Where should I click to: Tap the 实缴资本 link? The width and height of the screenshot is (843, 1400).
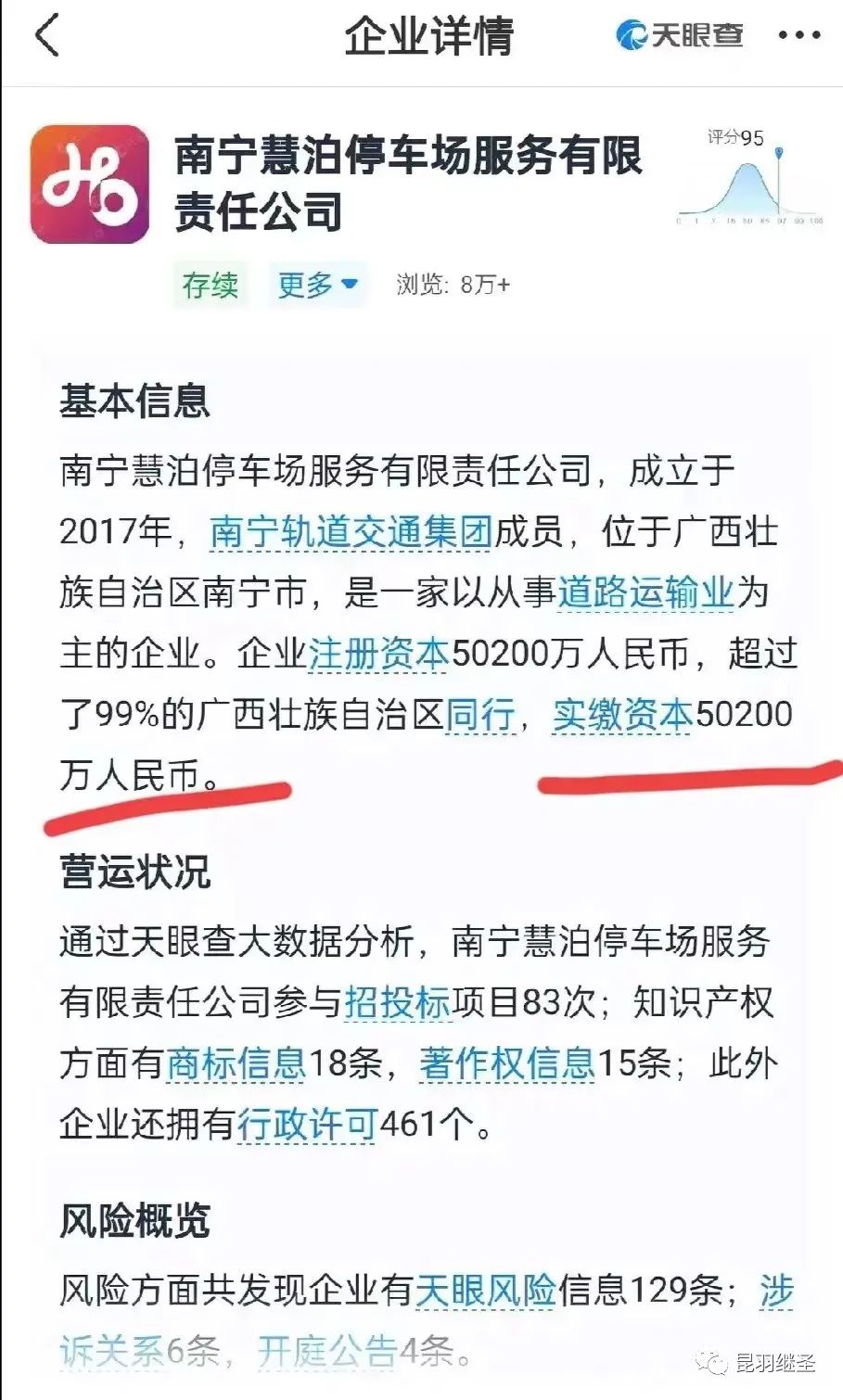click(x=622, y=715)
